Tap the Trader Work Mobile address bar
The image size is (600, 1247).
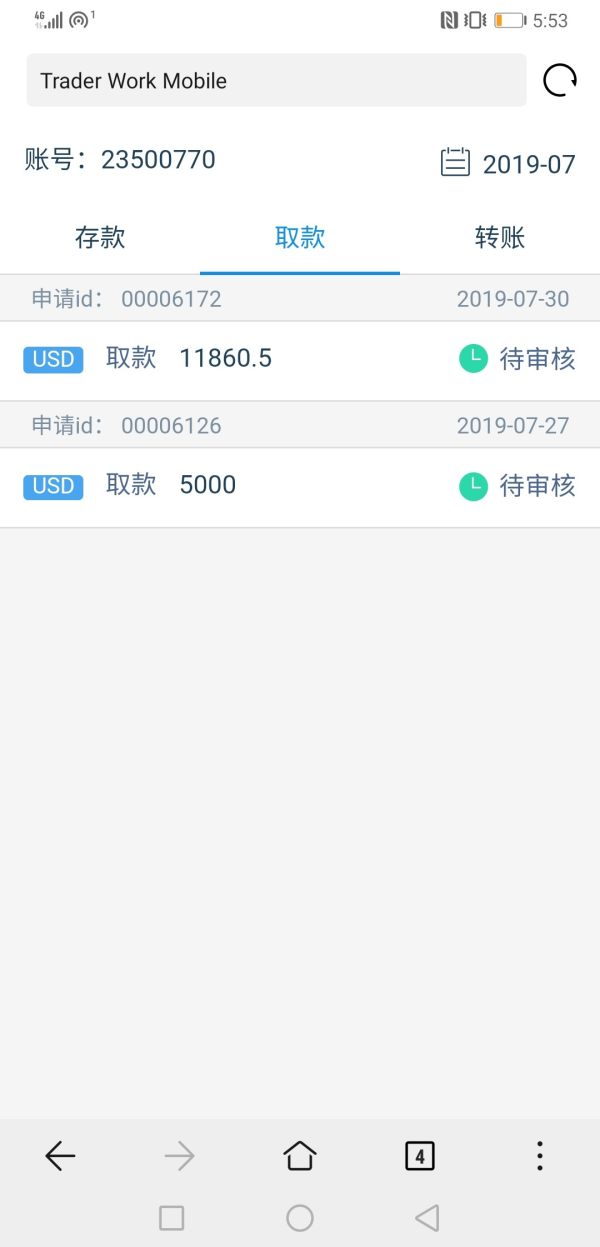click(275, 80)
